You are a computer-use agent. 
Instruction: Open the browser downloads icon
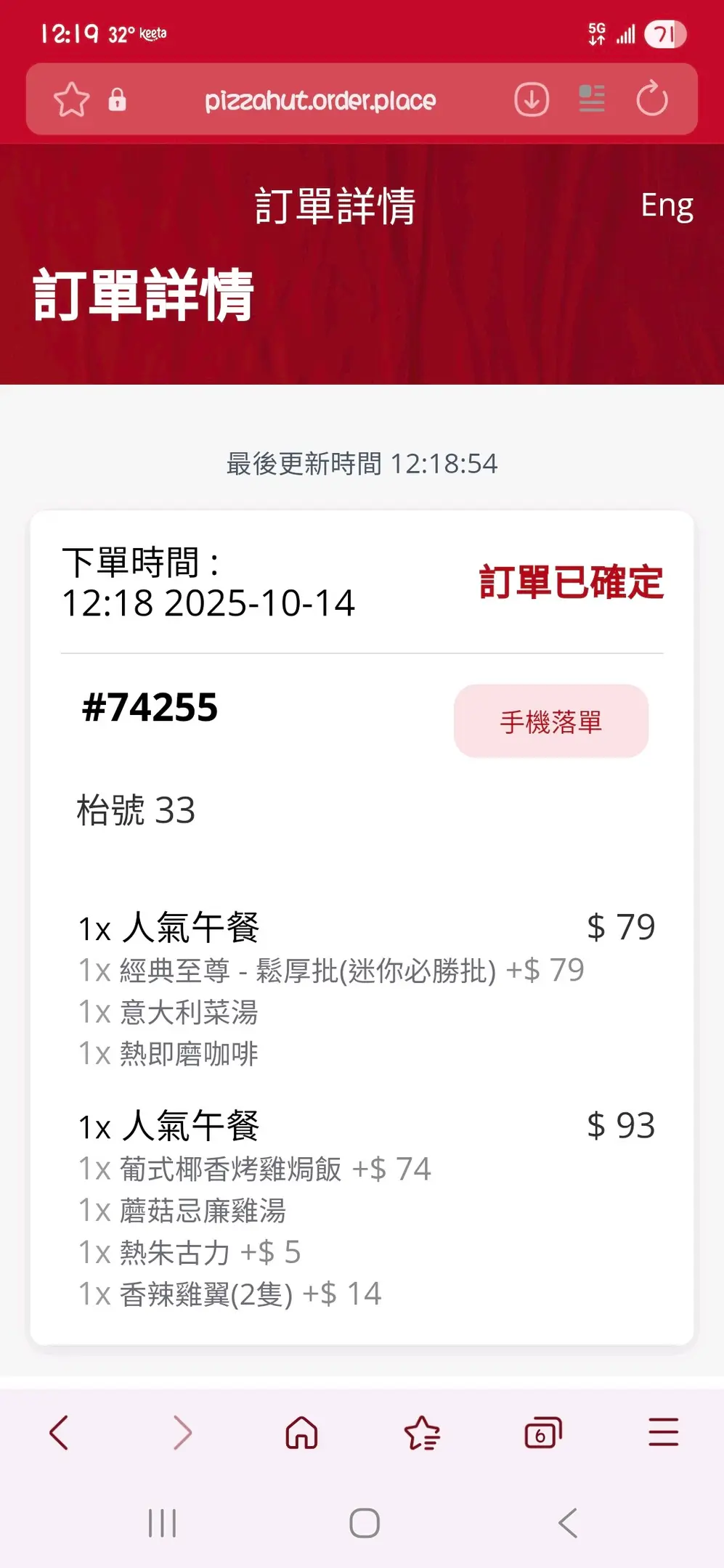[532, 99]
